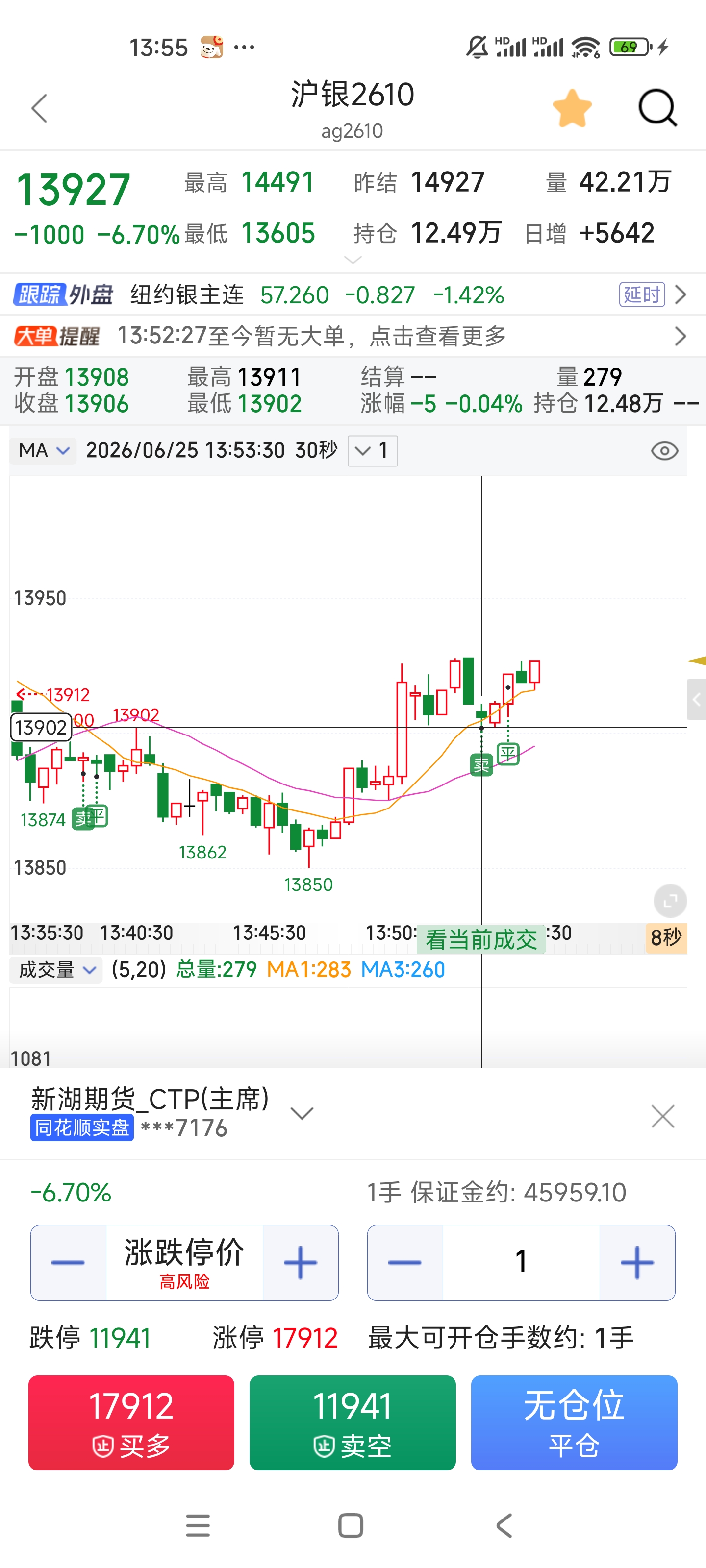Tap 看当前成交 to view current trade
Image resolution: width=706 pixels, height=1568 pixels.
(x=481, y=940)
